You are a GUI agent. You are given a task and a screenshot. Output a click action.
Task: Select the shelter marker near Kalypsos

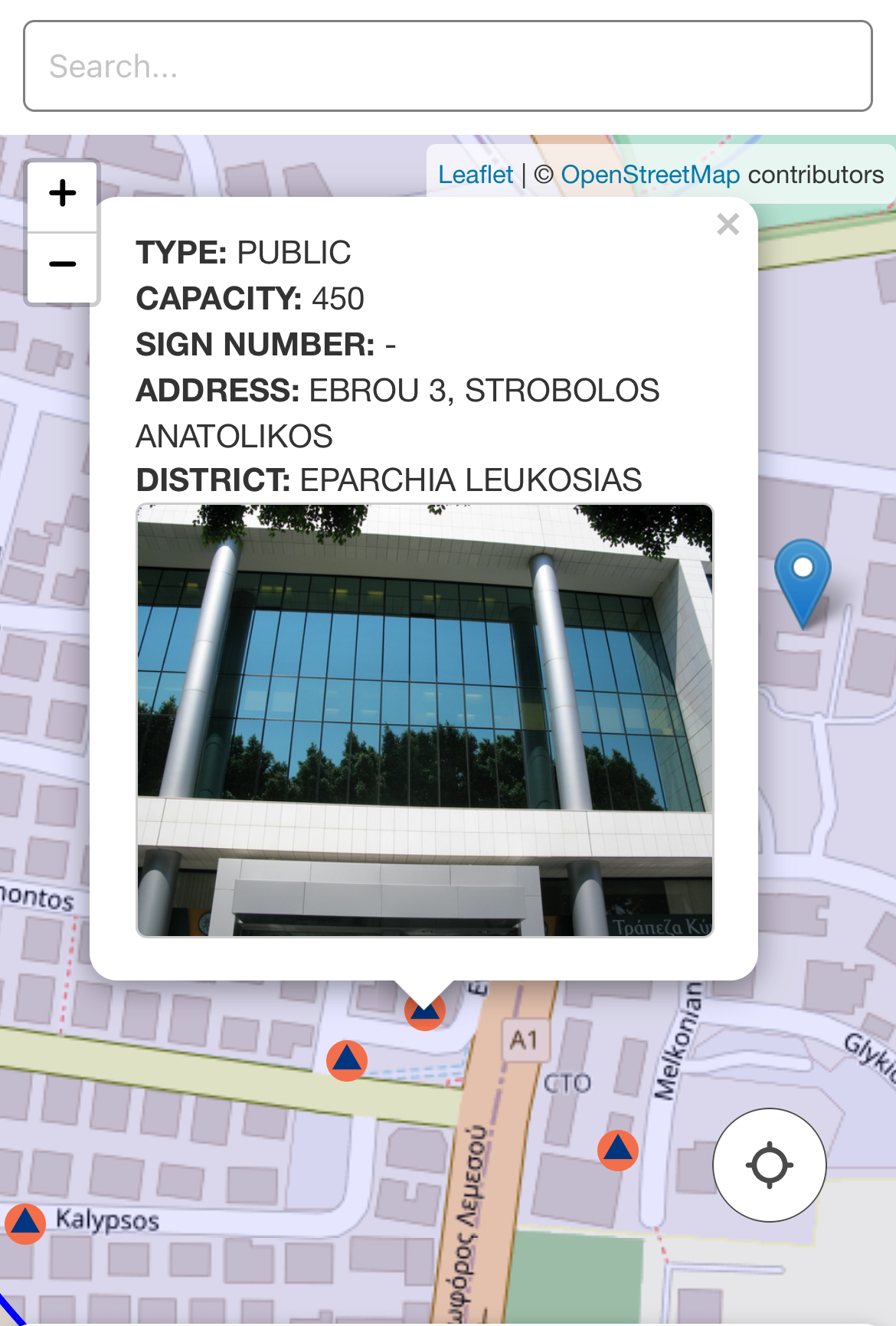[x=25, y=1223]
